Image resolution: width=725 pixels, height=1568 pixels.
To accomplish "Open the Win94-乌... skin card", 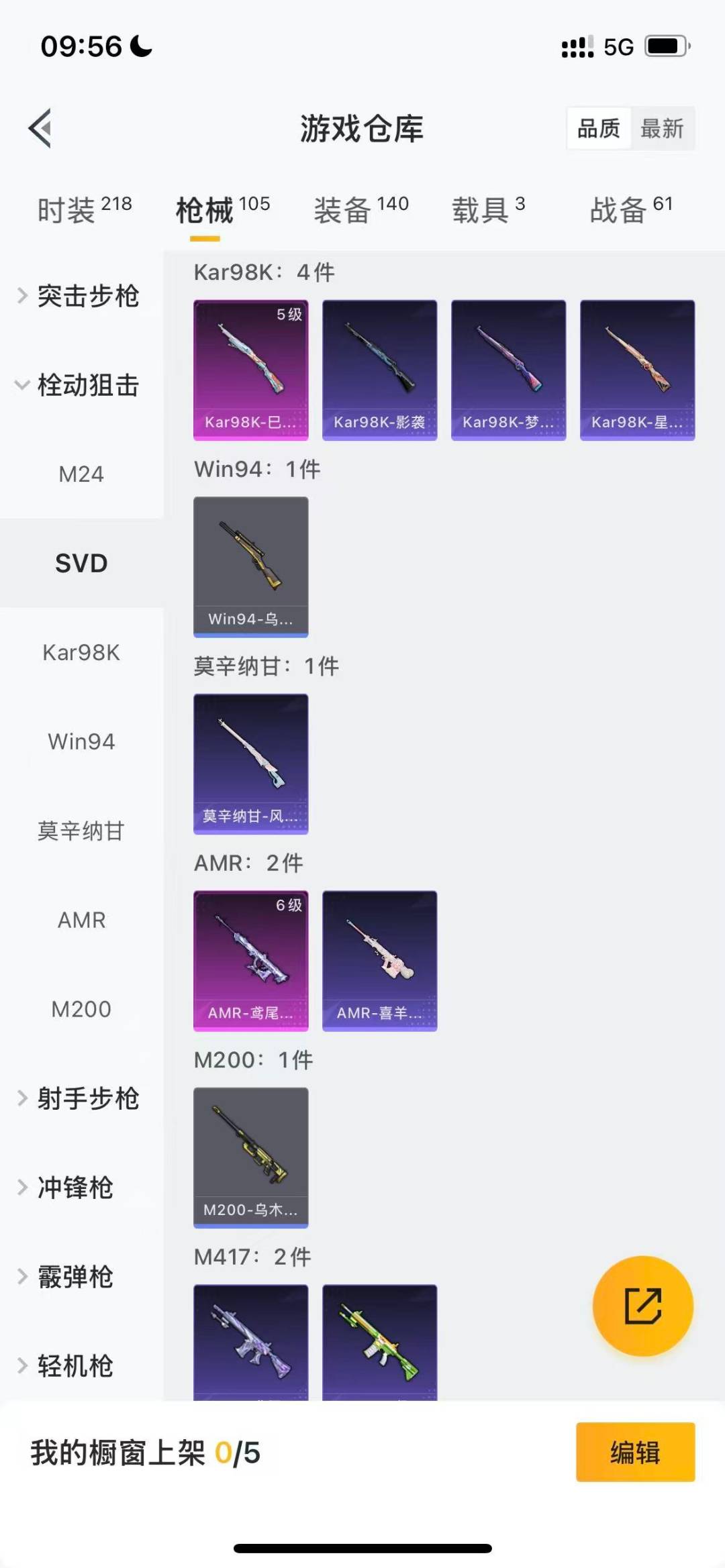I will [250, 566].
